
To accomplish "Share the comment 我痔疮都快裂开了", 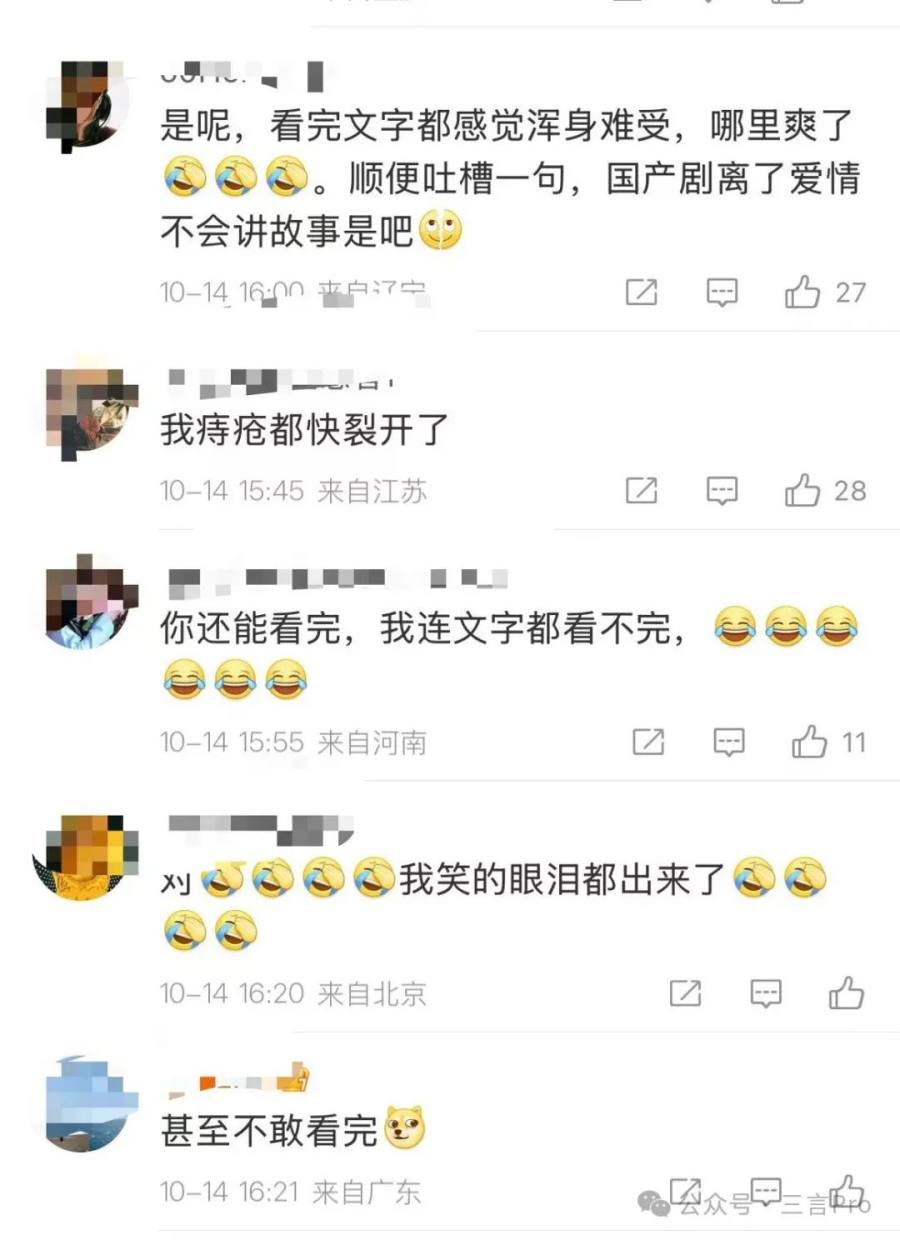I will (x=641, y=490).
